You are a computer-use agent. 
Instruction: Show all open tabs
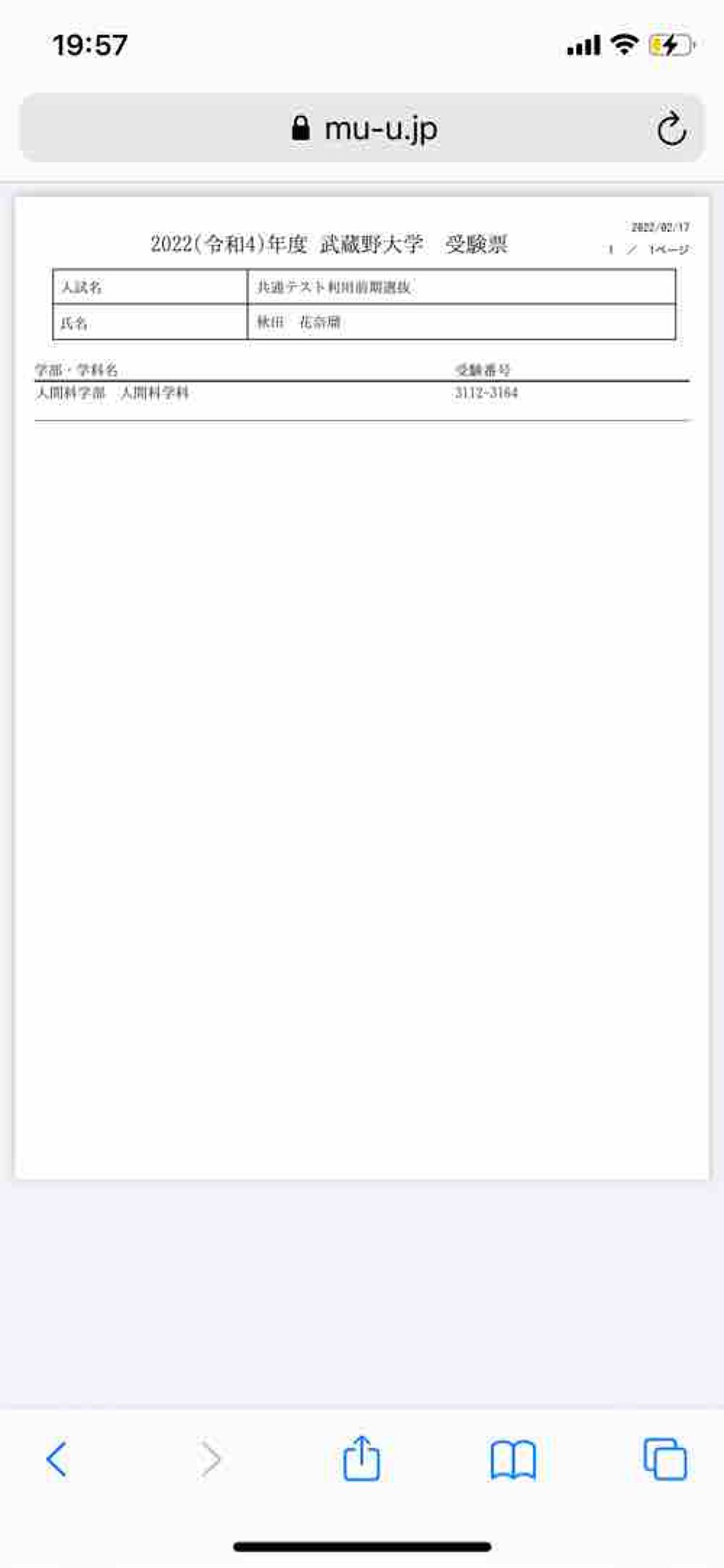665,1458
